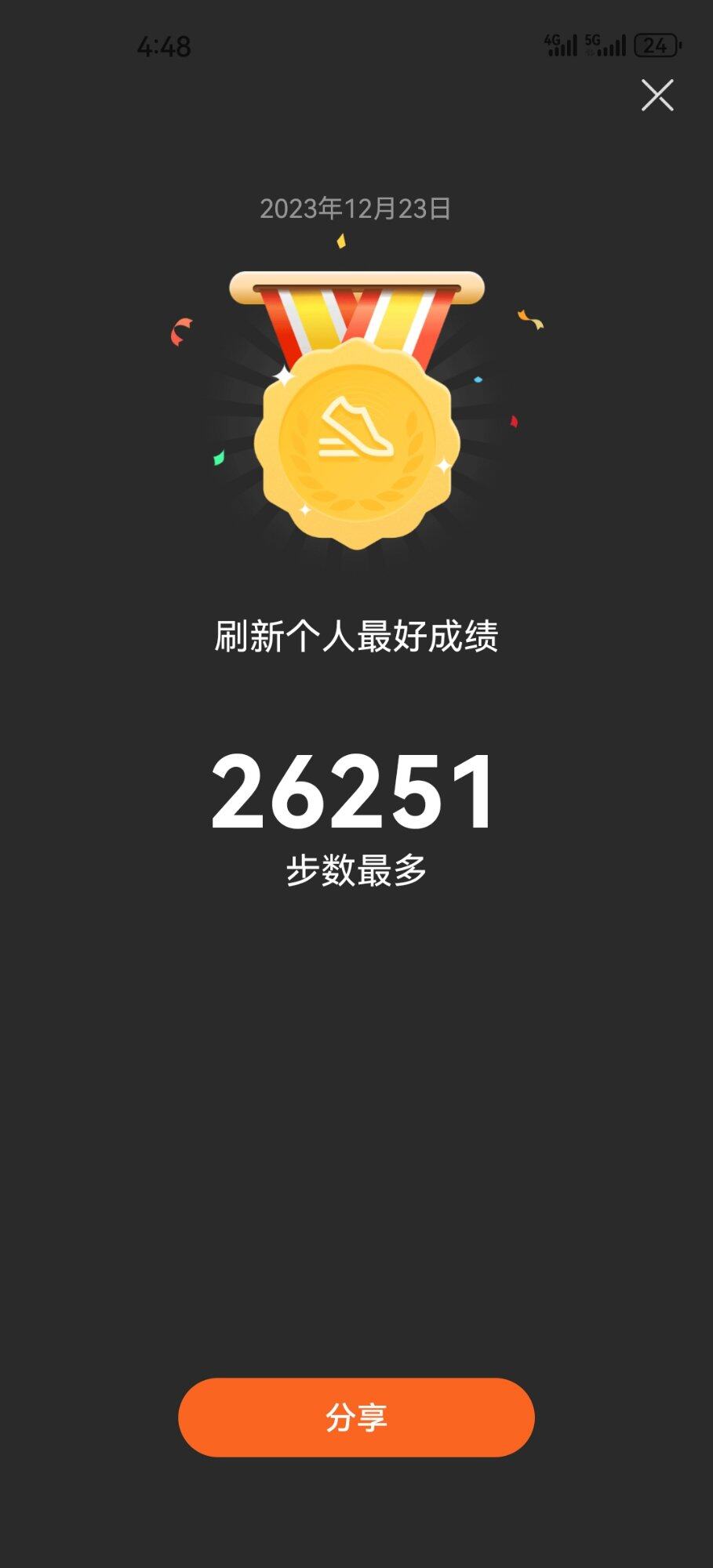Tap the orange 分享 share button

356,1417
